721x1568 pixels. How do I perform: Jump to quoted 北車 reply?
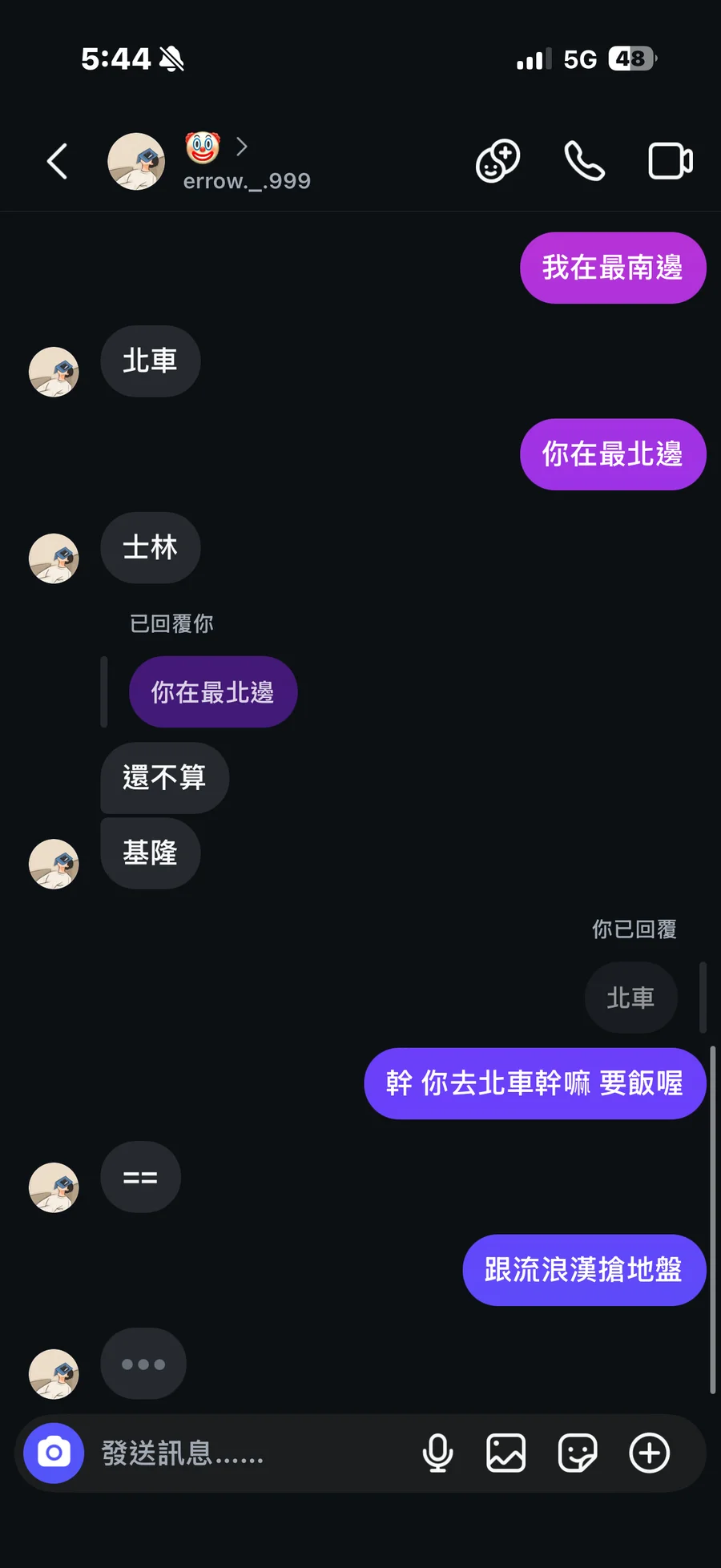630,998
